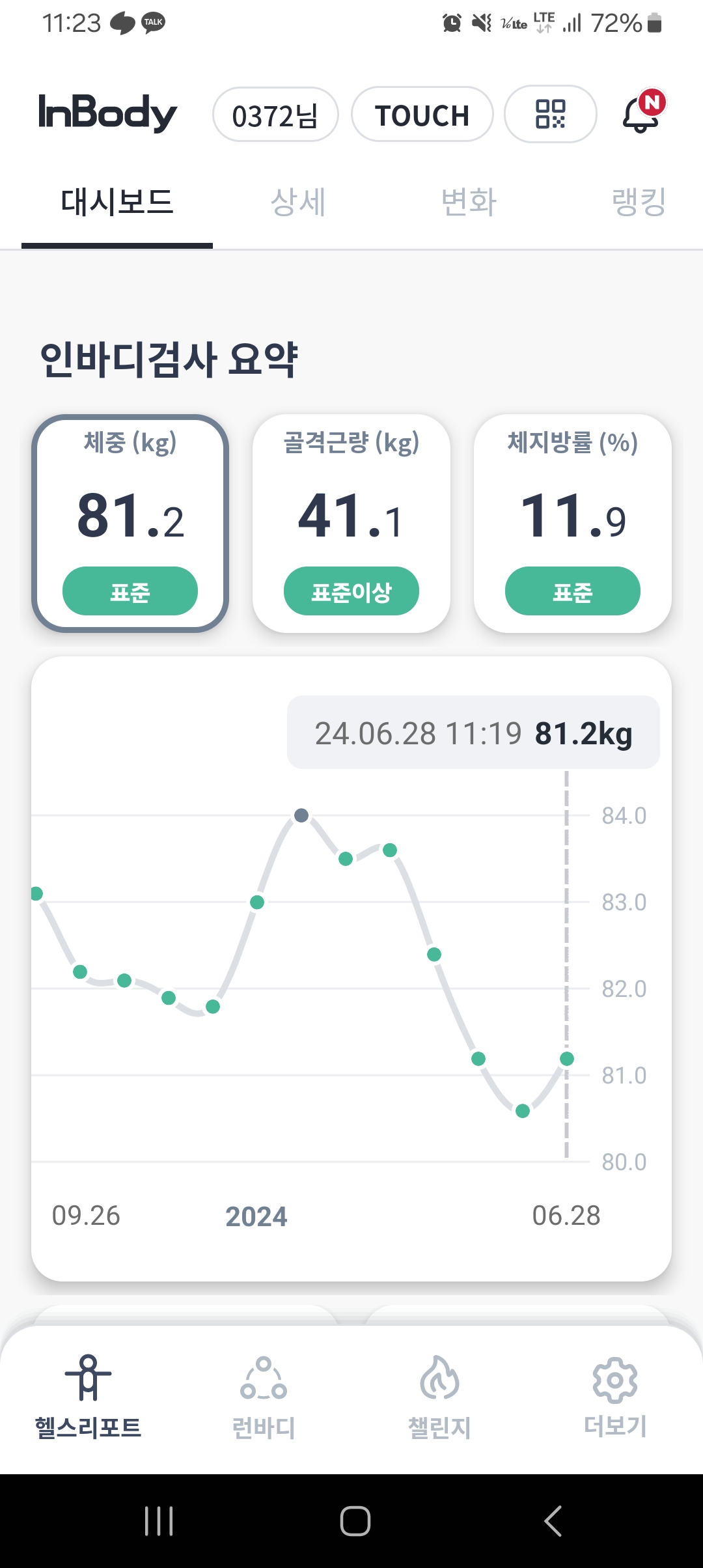Switch to the 상세 tab
Screen dimensions: 703x1568
tap(298, 202)
